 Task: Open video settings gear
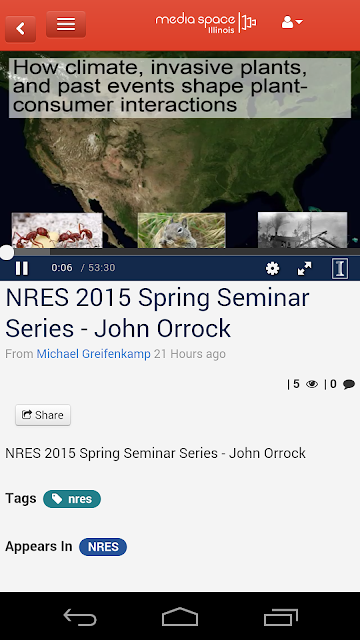272,268
